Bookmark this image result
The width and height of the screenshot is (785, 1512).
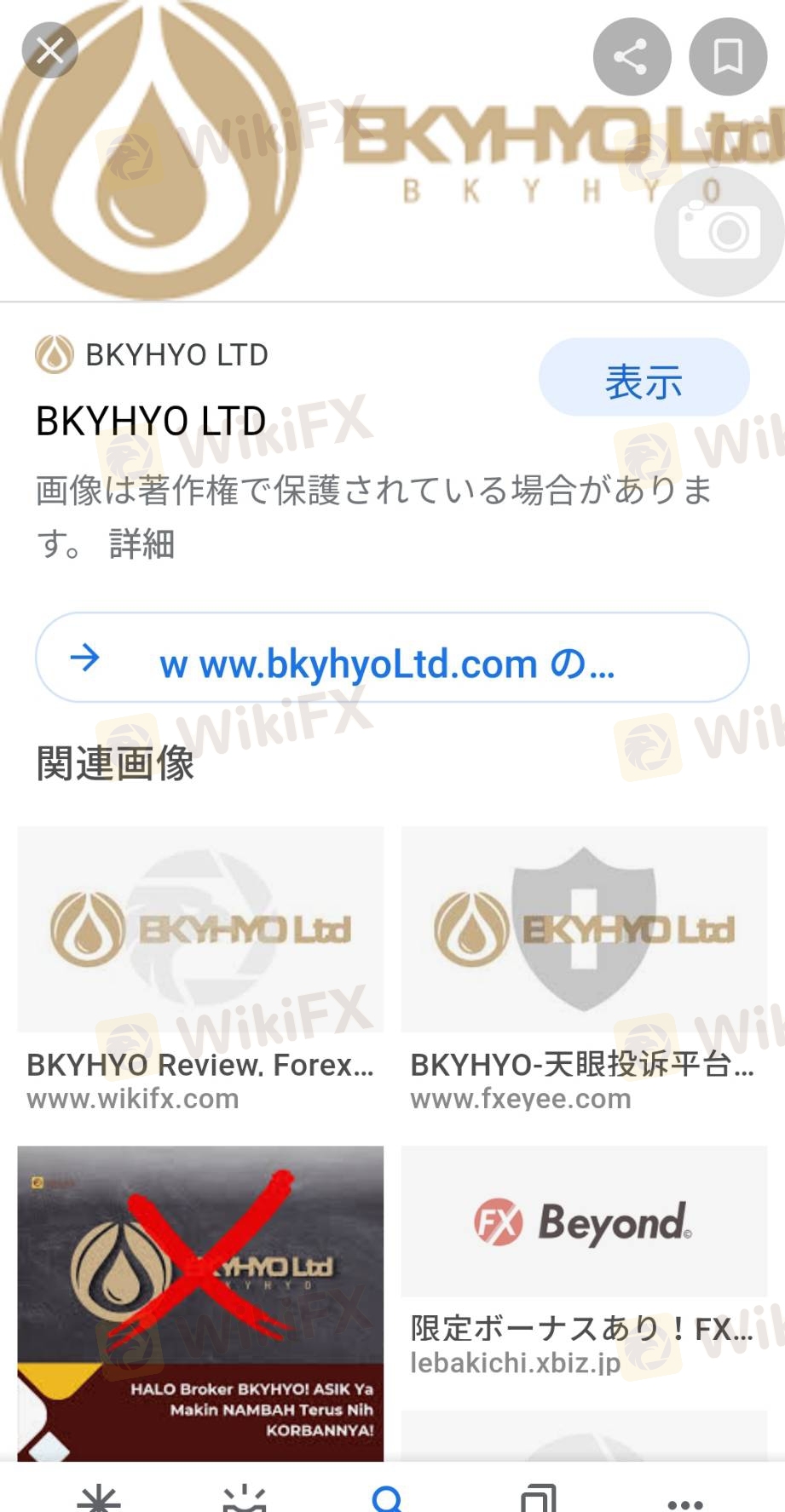pos(727,57)
